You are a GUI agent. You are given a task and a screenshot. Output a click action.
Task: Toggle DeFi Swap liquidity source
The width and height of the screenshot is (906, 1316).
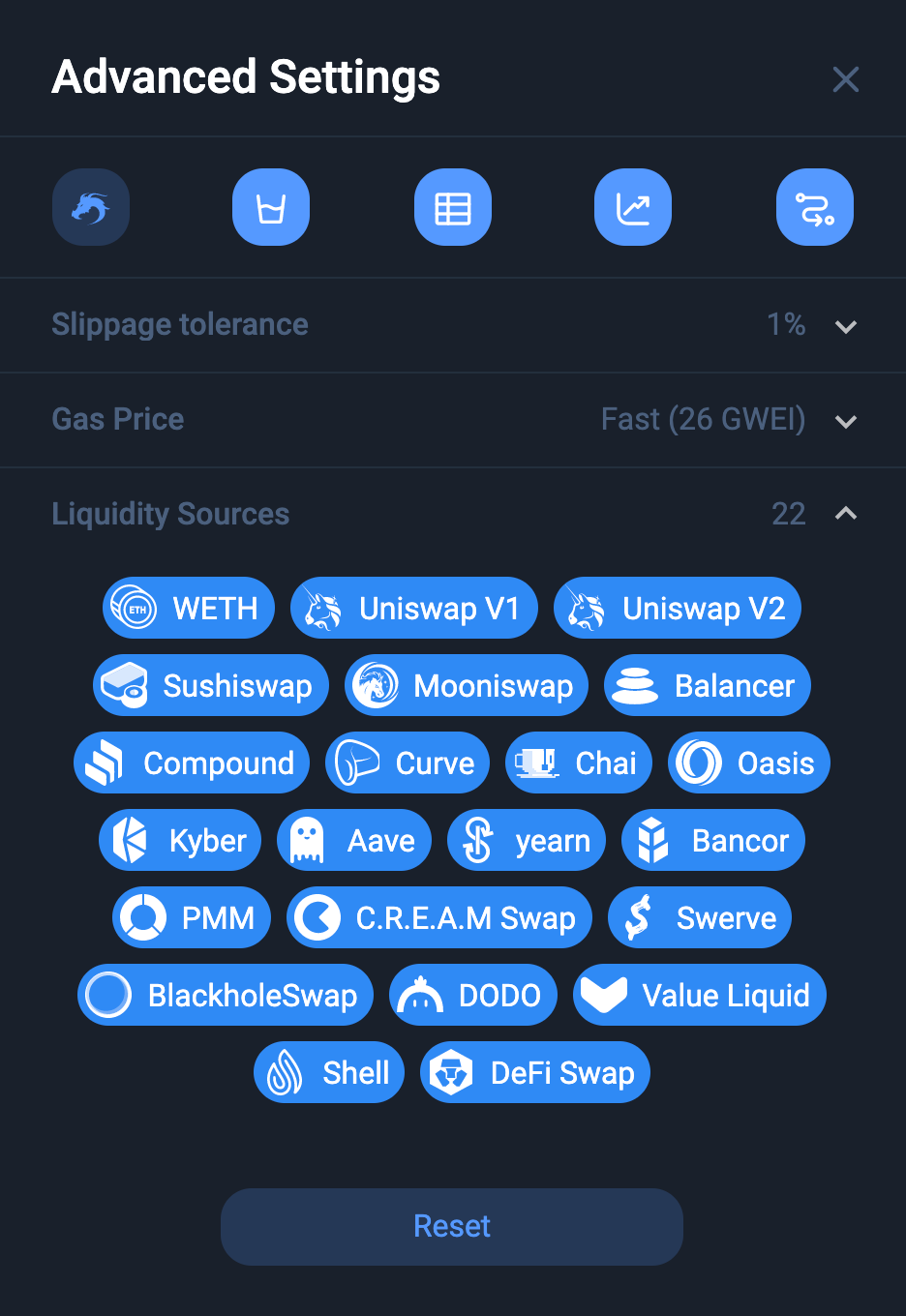[x=535, y=1073]
